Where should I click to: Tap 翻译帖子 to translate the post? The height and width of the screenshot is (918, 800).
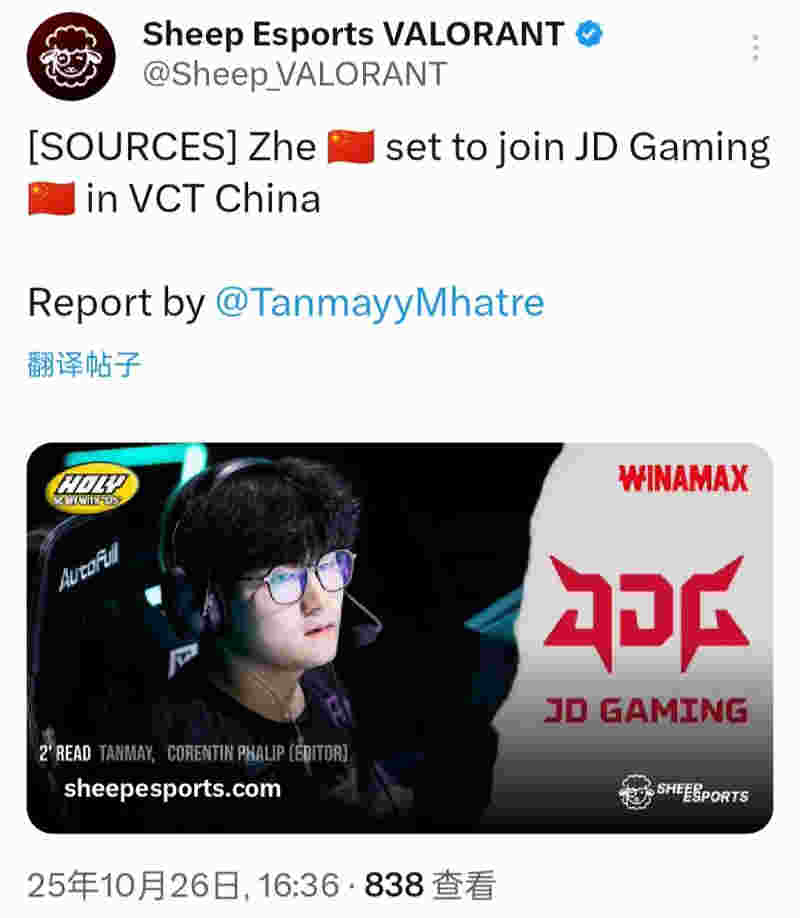point(84,364)
